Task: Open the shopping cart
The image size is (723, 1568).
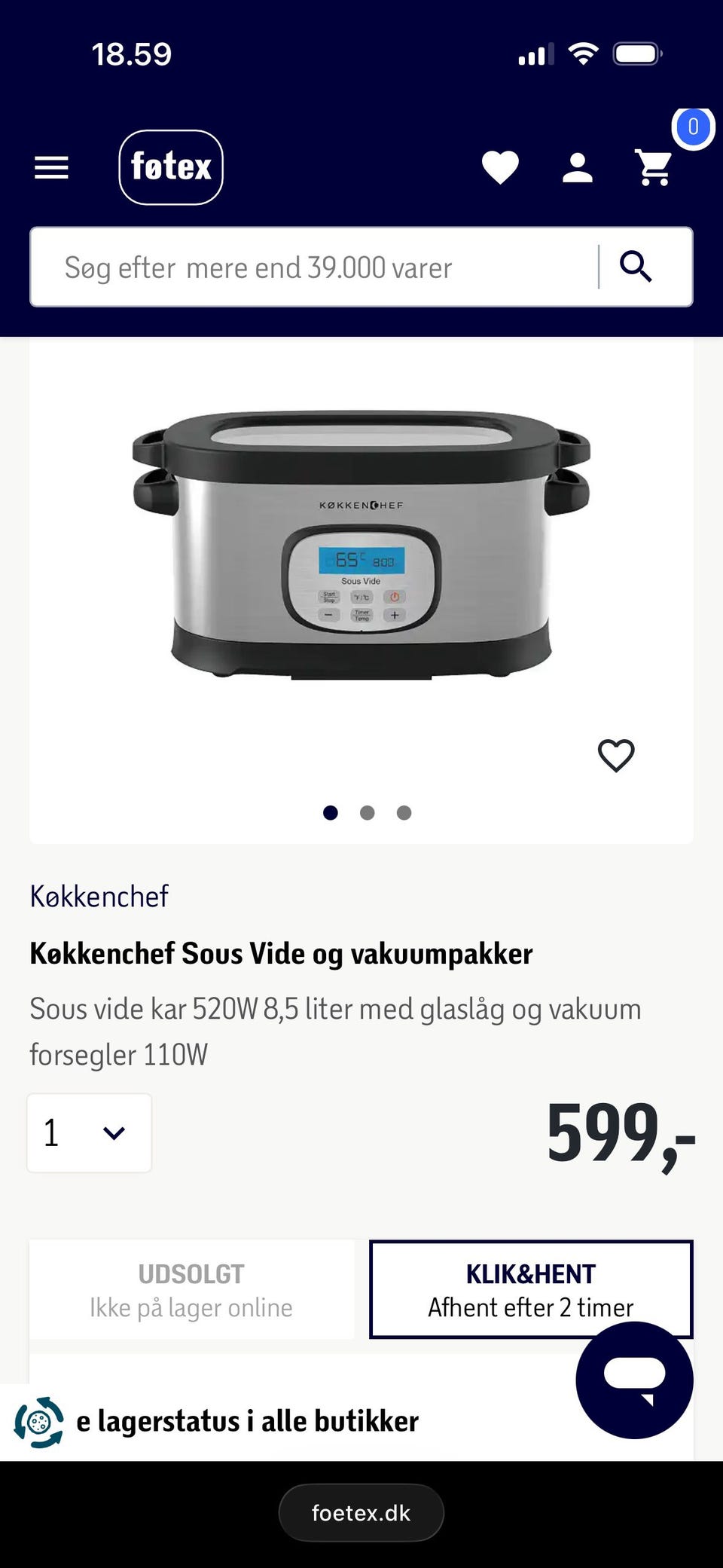Action: [654, 167]
